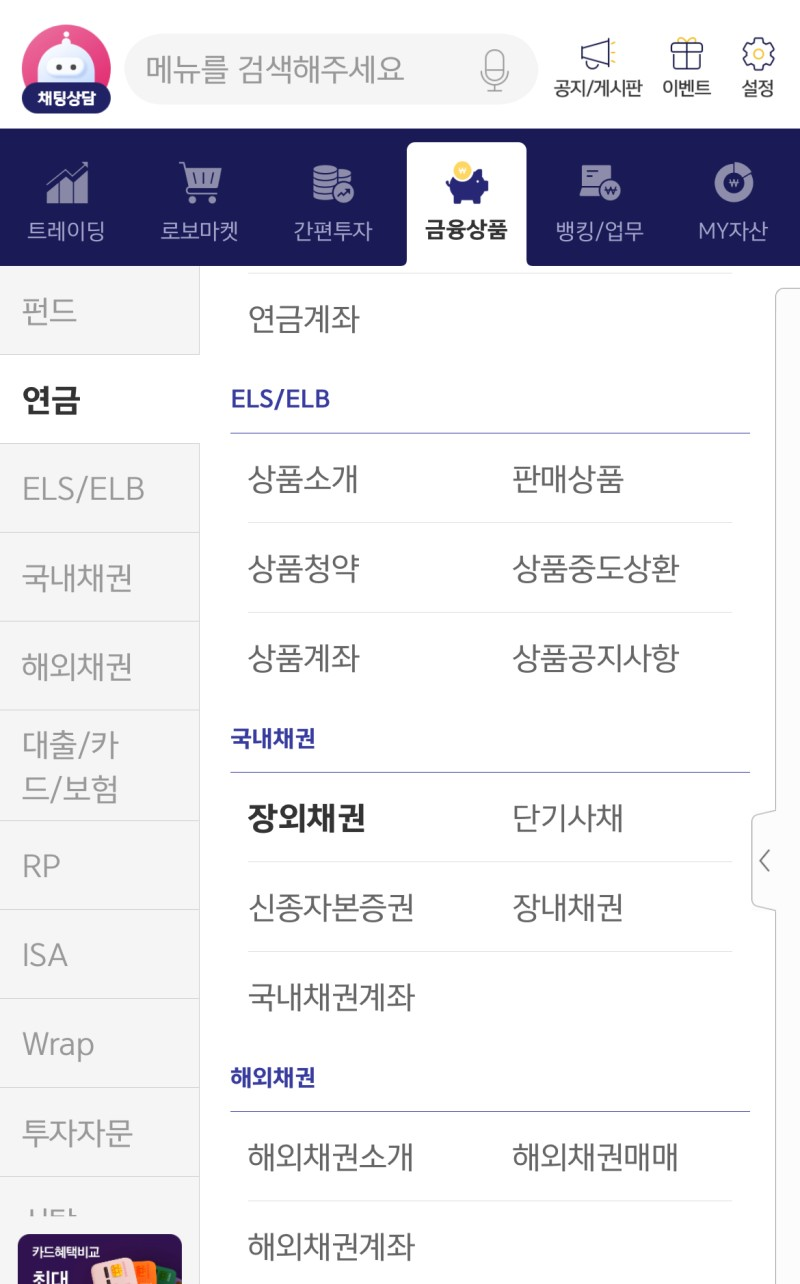Viewport: 800px width, 1284px height.
Task: Open 설정 settings
Action: (x=758, y=68)
